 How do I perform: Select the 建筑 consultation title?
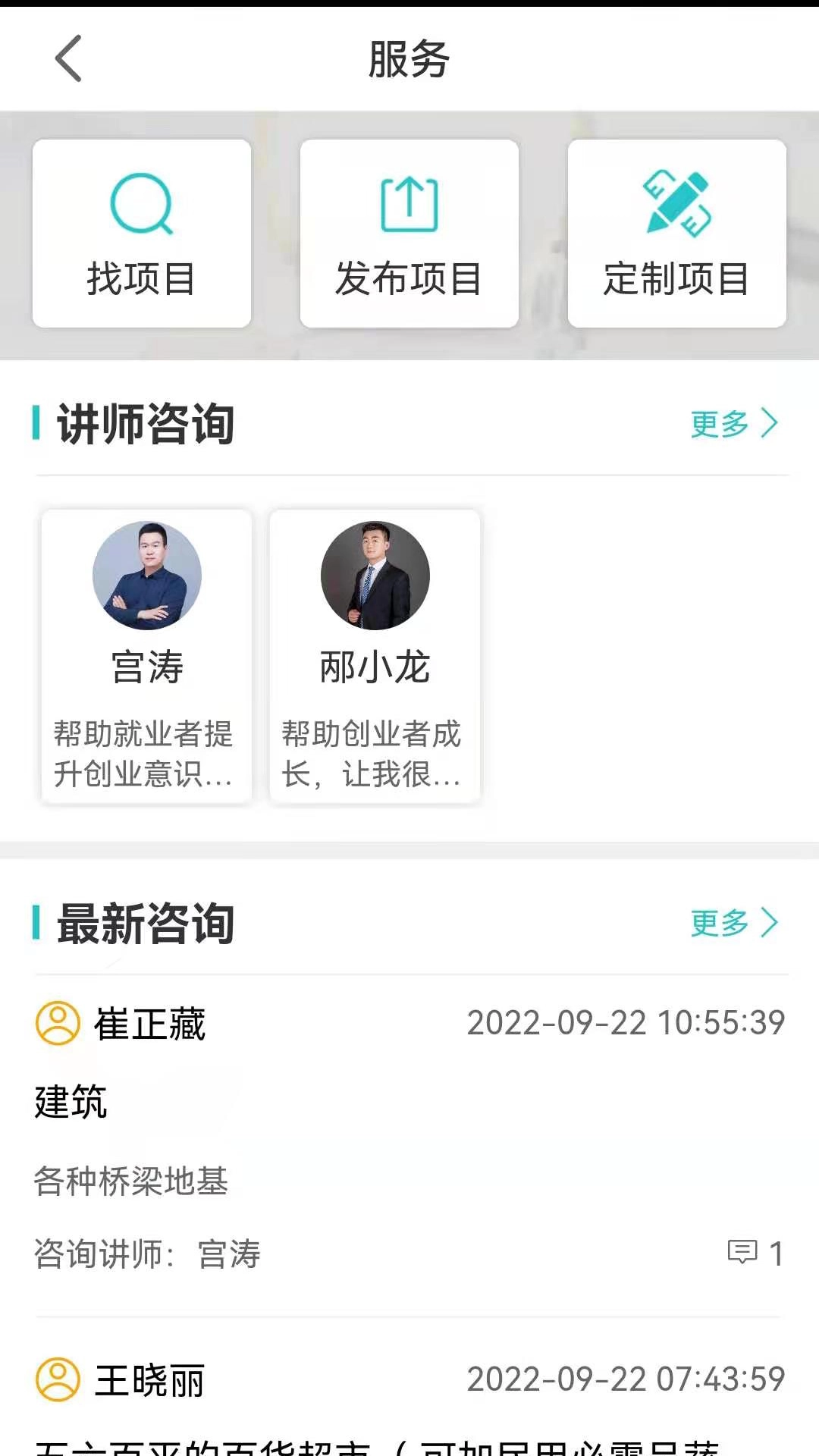pos(69,1103)
